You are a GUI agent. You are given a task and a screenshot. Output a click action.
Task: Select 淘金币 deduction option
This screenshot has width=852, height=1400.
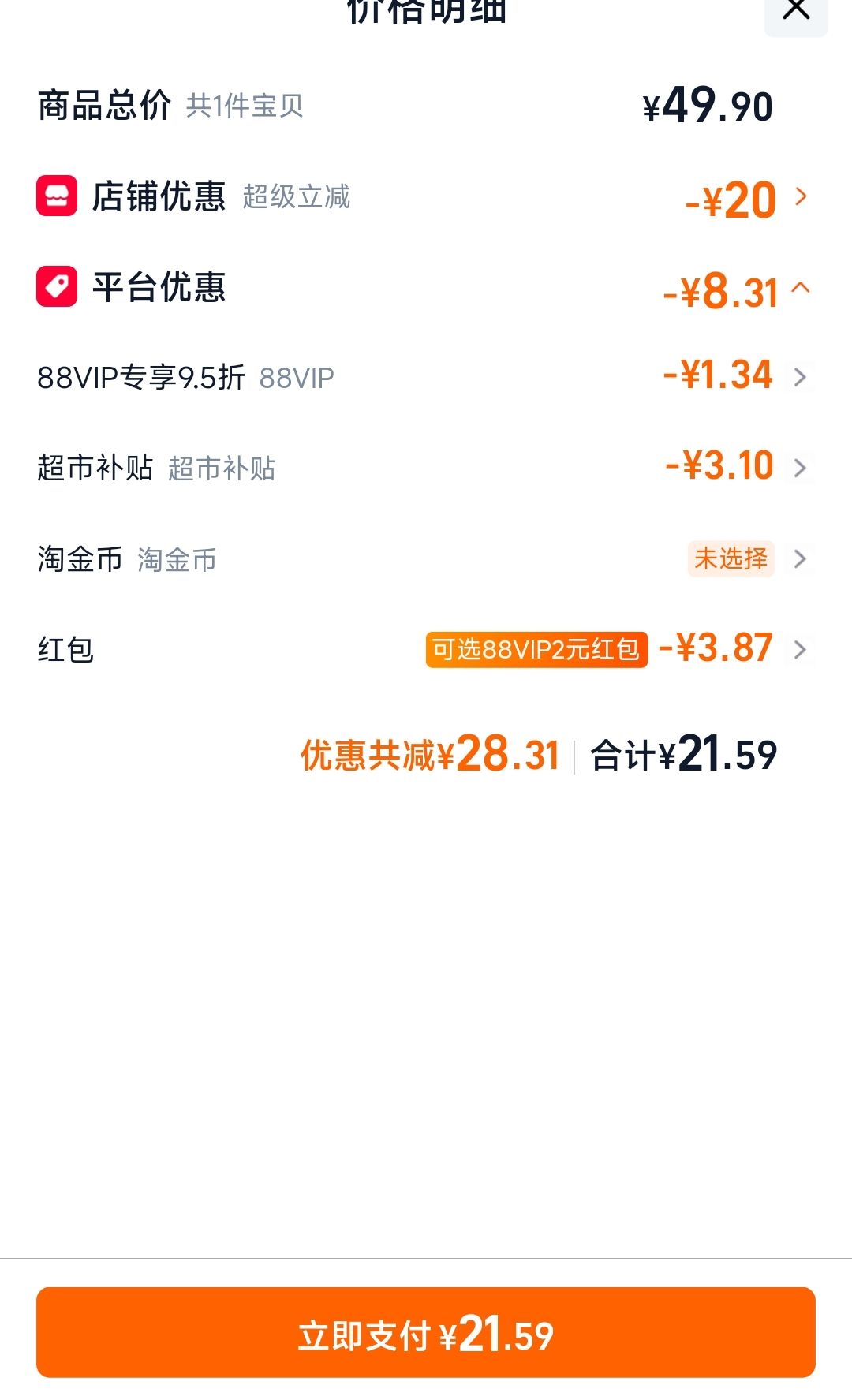425,559
